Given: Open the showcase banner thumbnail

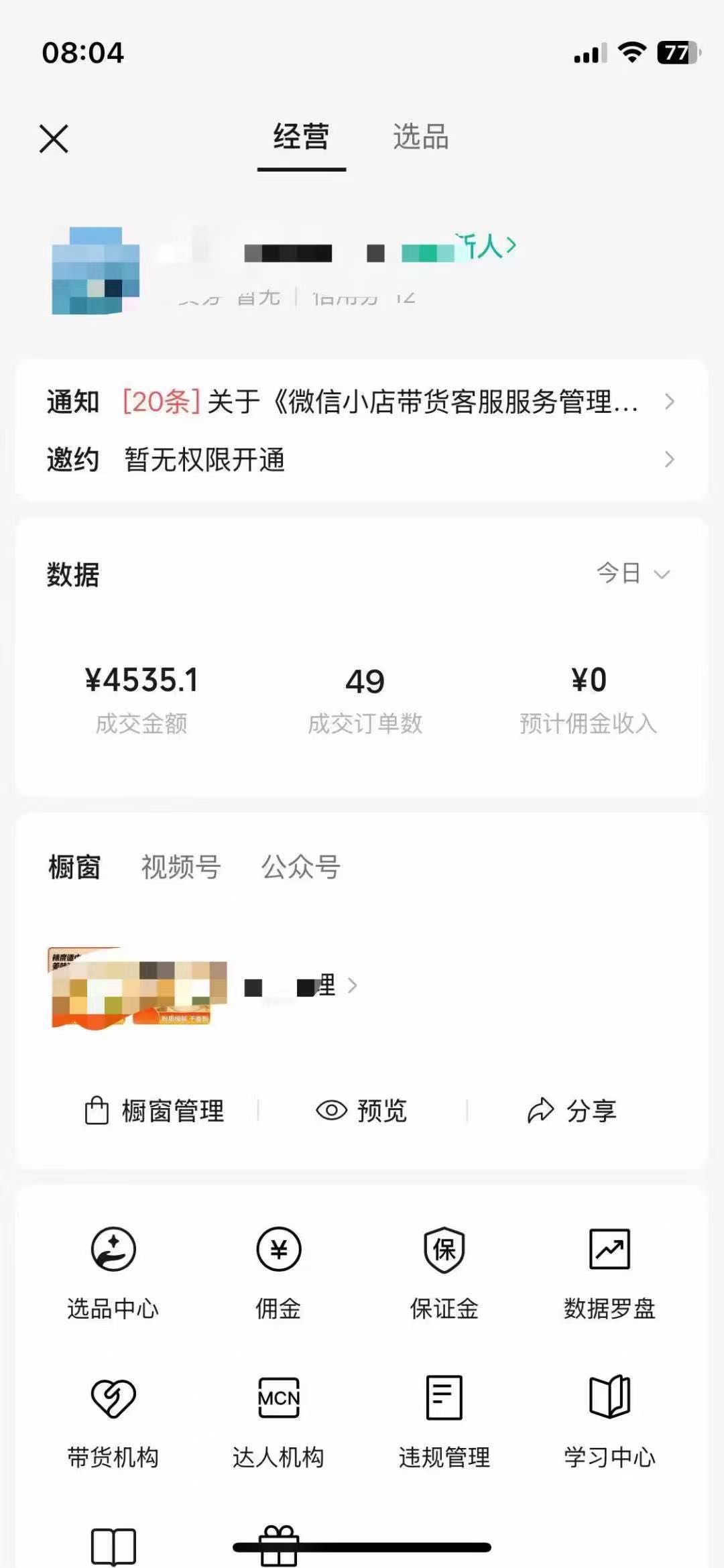Looking at the screenshot, I should point(138,987).
